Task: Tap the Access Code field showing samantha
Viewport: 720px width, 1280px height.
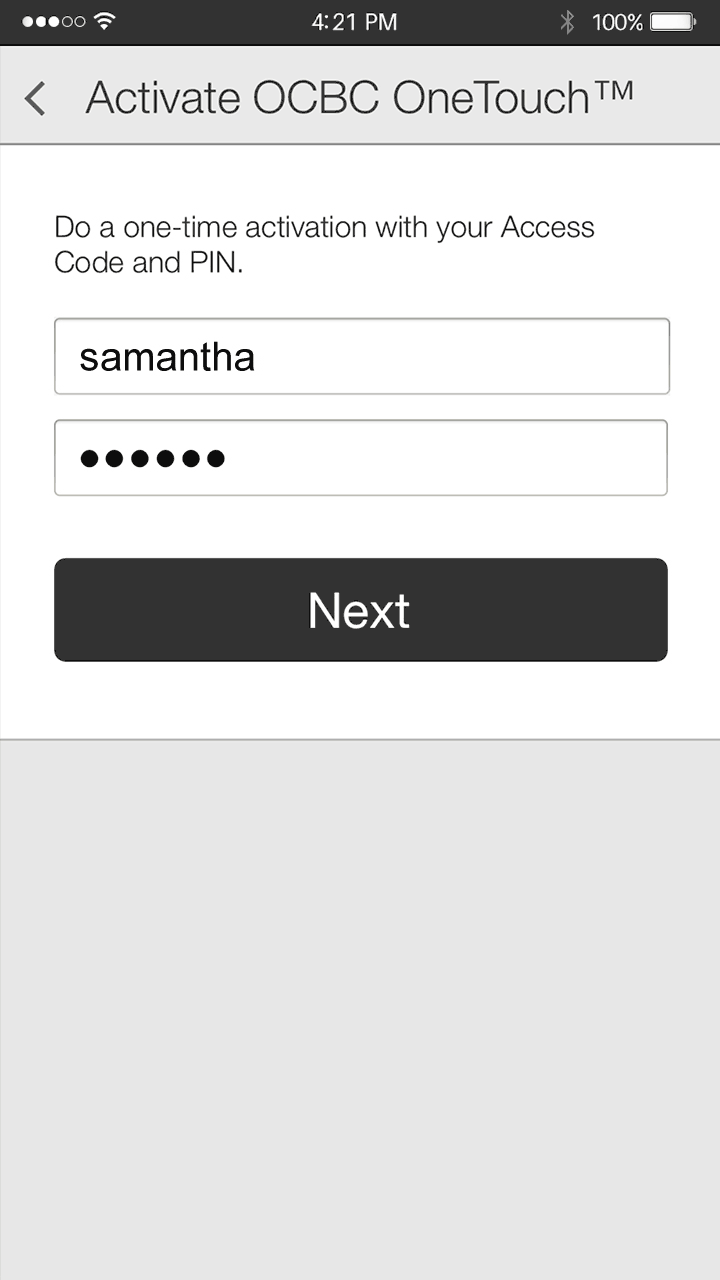Action: pos(361,356)
